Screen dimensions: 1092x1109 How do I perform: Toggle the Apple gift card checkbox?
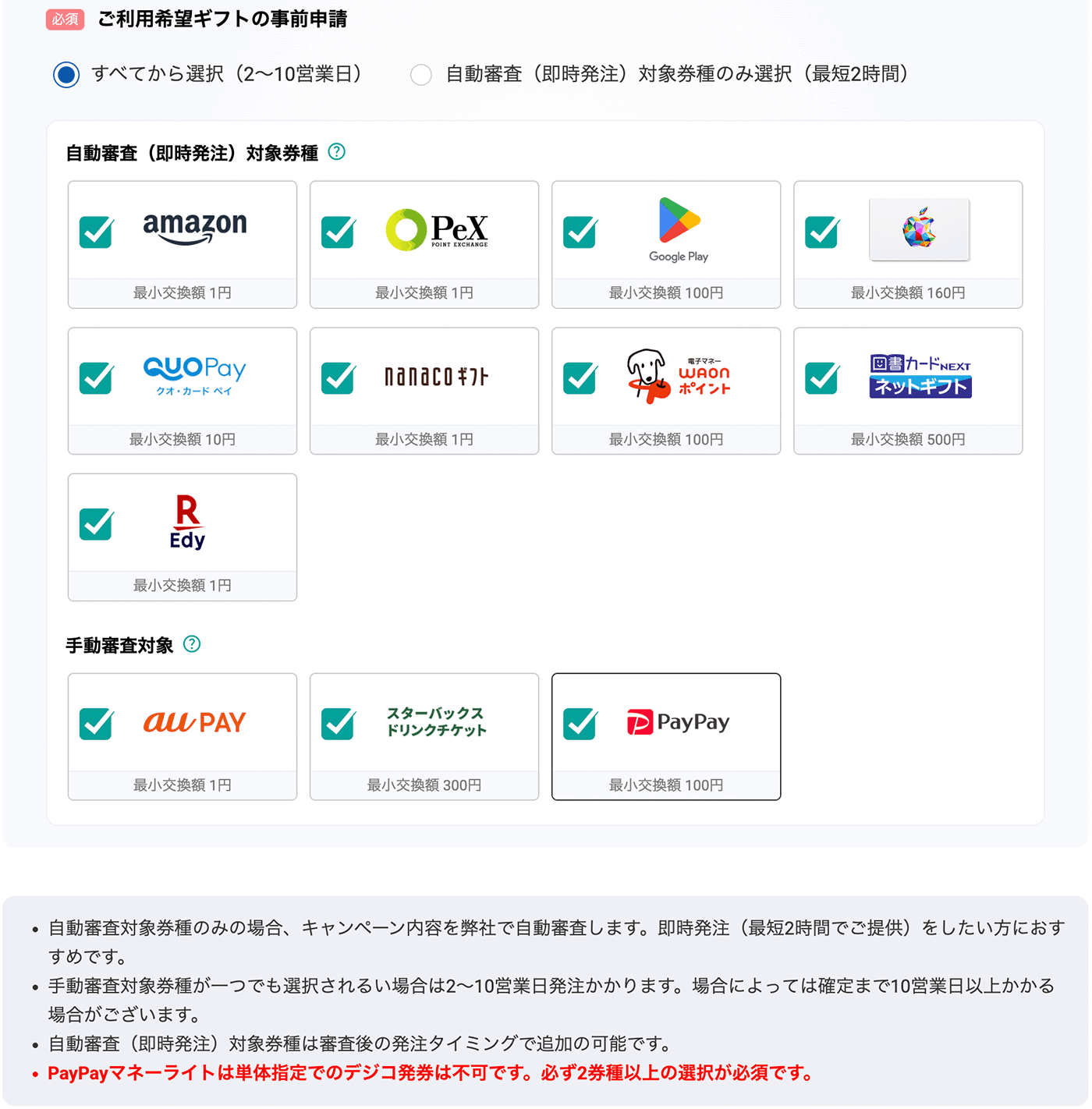tap(822, 232)
